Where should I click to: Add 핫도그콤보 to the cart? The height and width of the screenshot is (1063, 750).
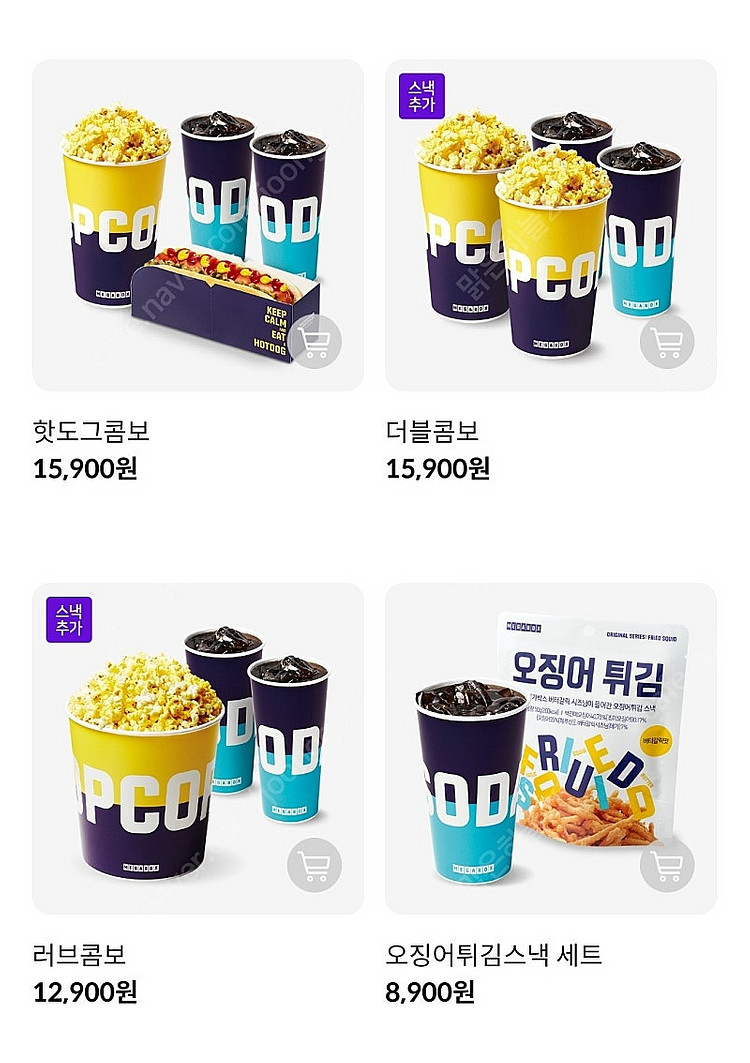[x=314, y=342]
